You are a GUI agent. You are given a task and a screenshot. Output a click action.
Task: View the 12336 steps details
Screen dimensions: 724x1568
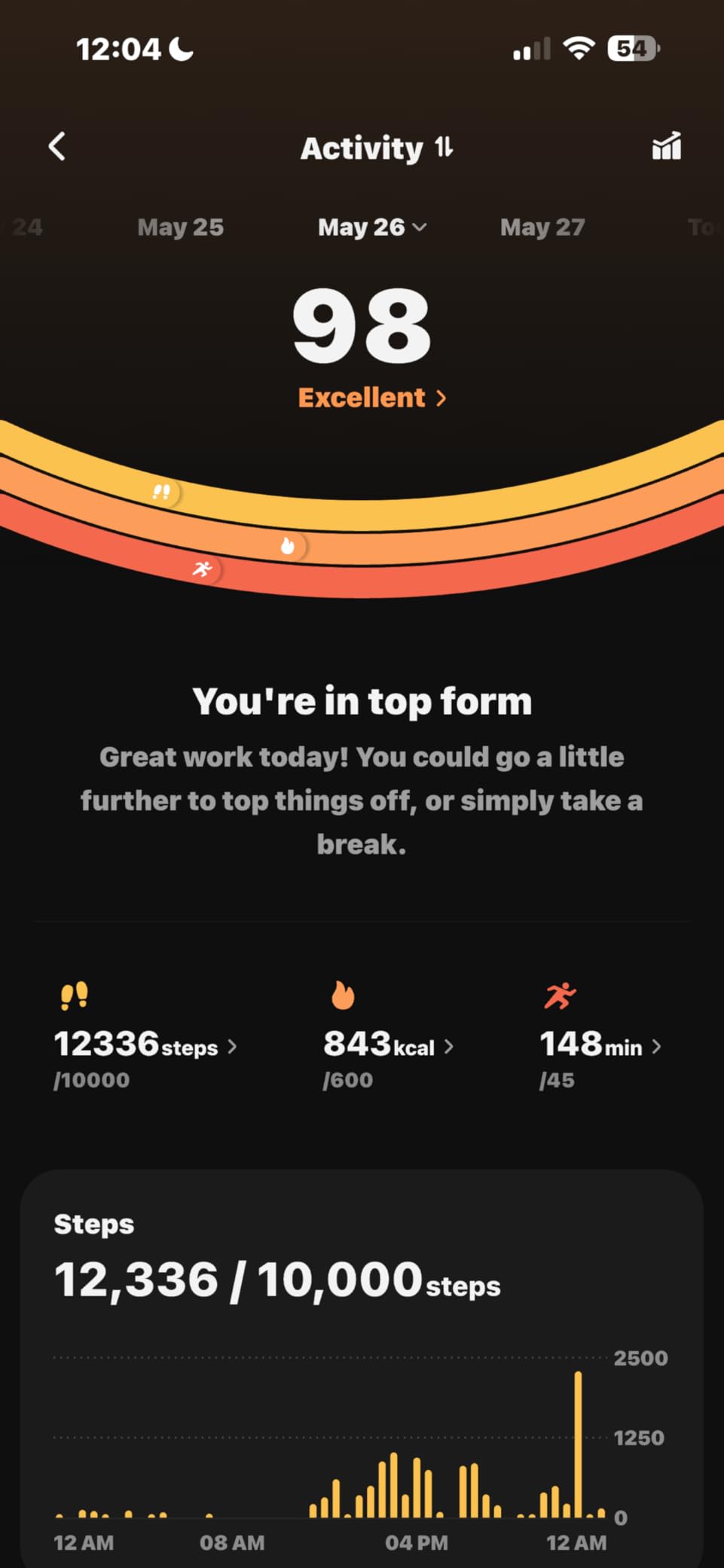(145, 1045)
